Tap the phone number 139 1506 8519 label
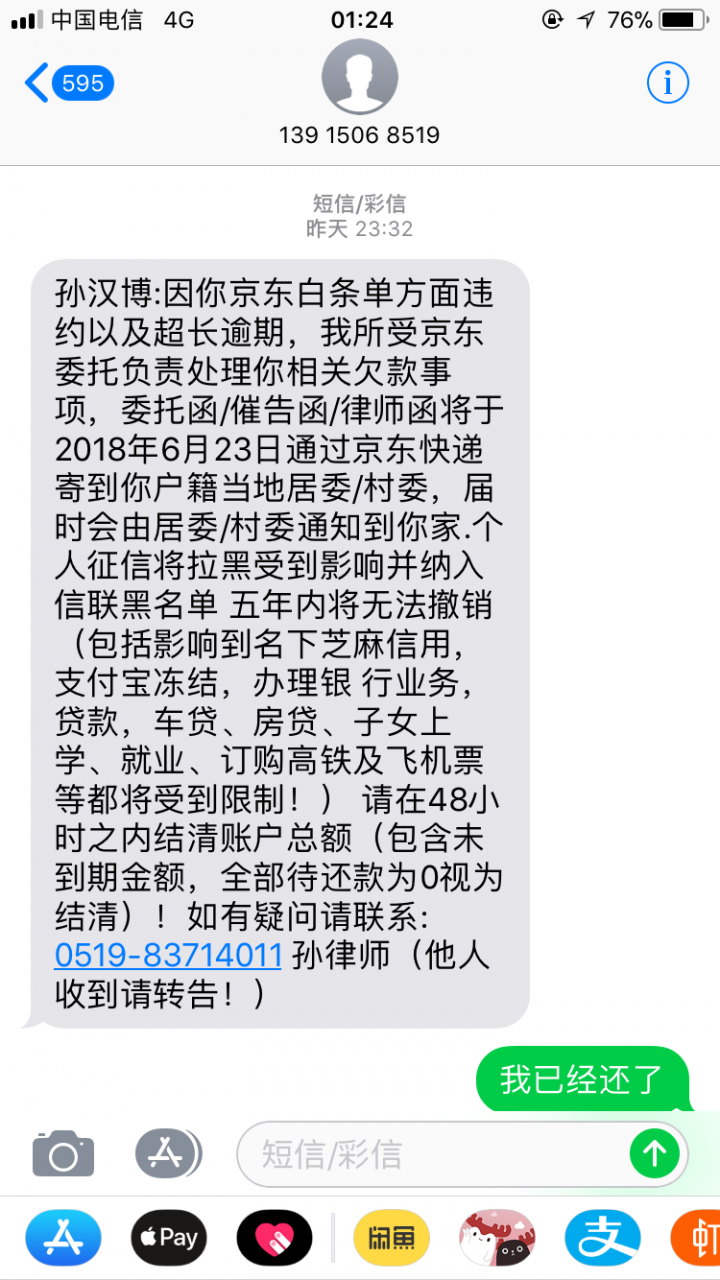 point(360,135)
